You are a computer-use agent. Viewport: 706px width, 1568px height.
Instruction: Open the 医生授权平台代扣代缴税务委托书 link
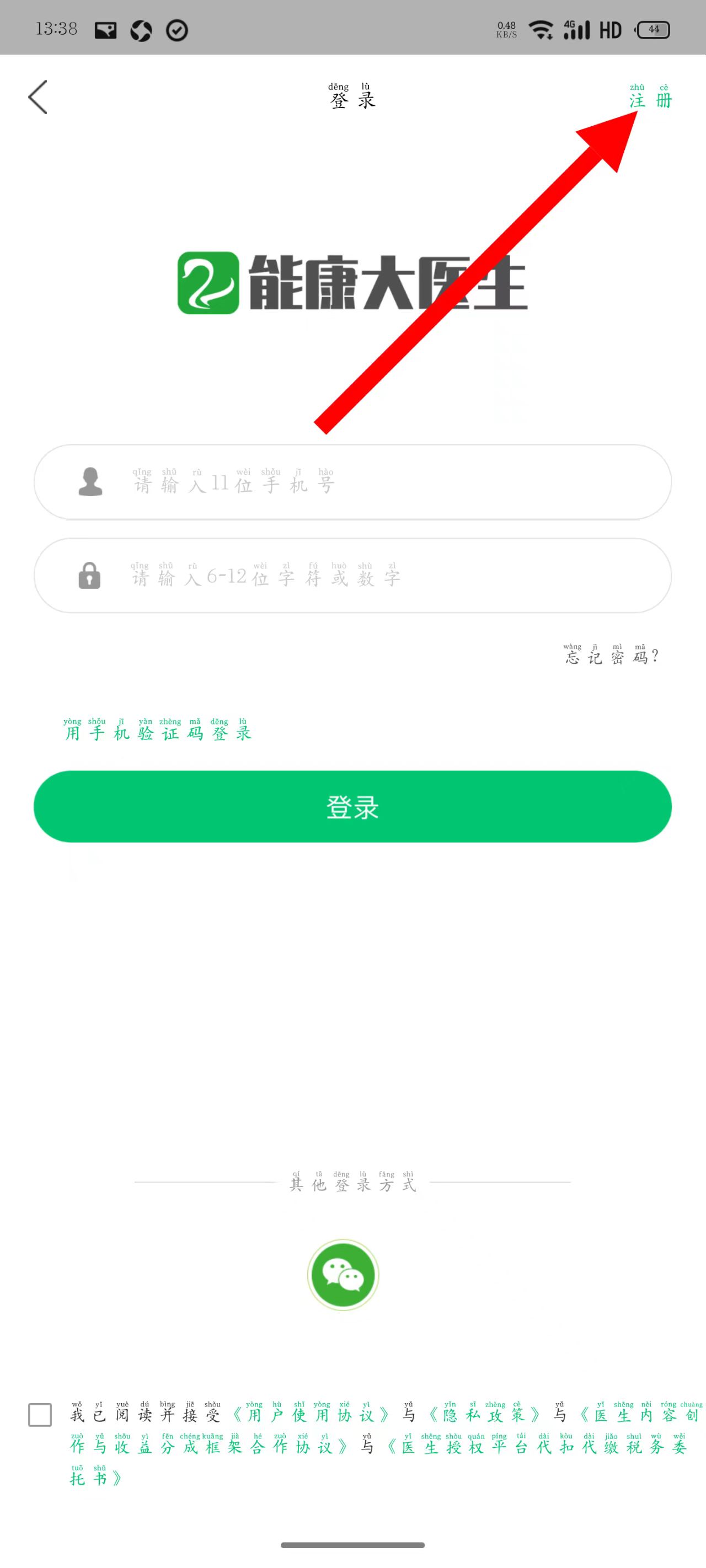(x=536, y=1447)
